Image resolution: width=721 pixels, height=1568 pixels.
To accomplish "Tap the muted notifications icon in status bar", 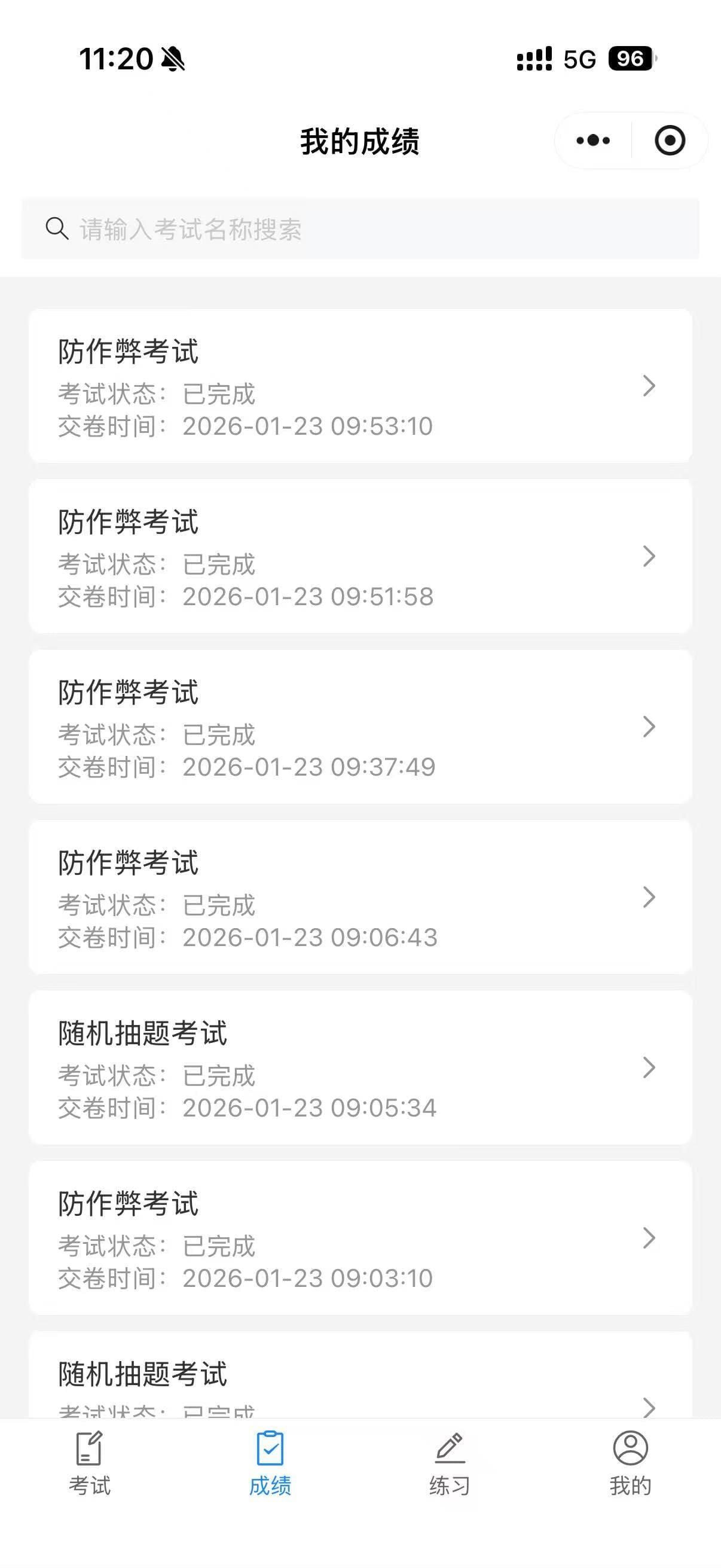I will coord(172,59).
